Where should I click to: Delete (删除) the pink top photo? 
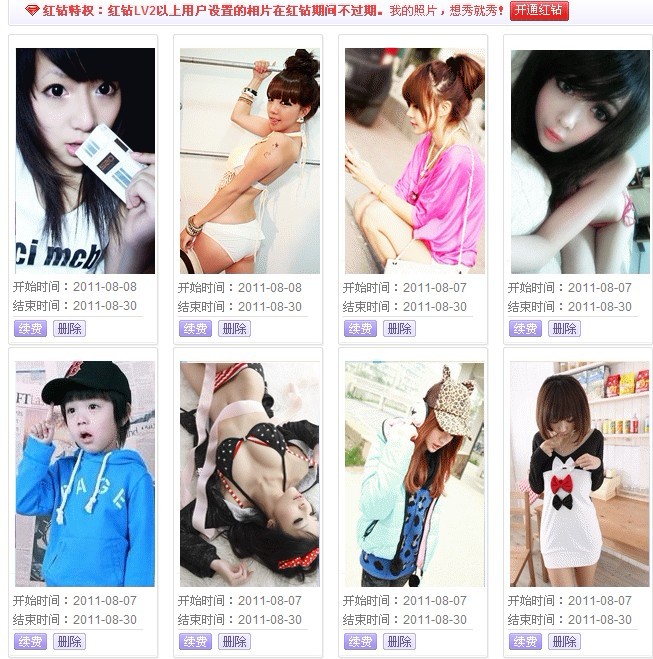[399, 328]
